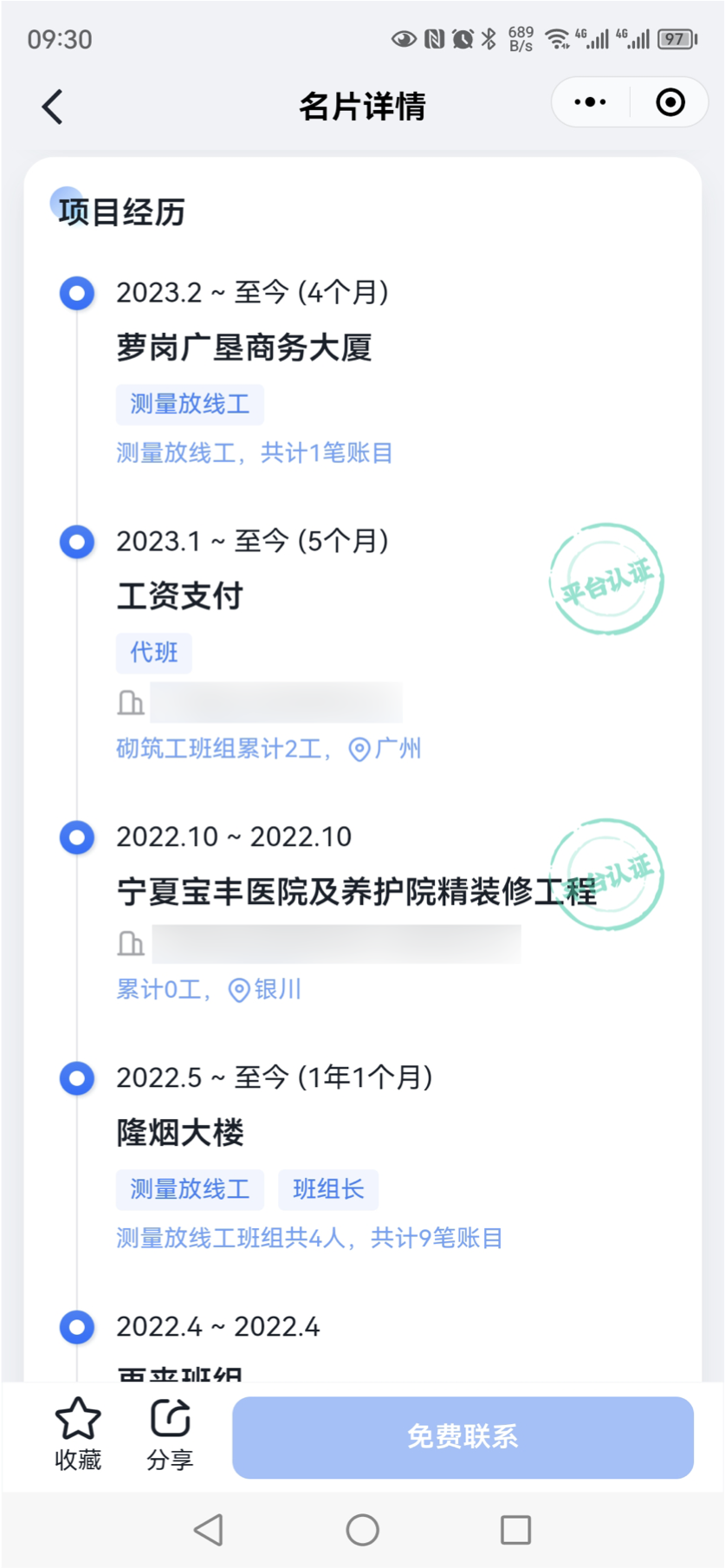725x1568 pixels.
Task: Open the 隆烟大楼 project entry
Action: (x=180, y=1132)
